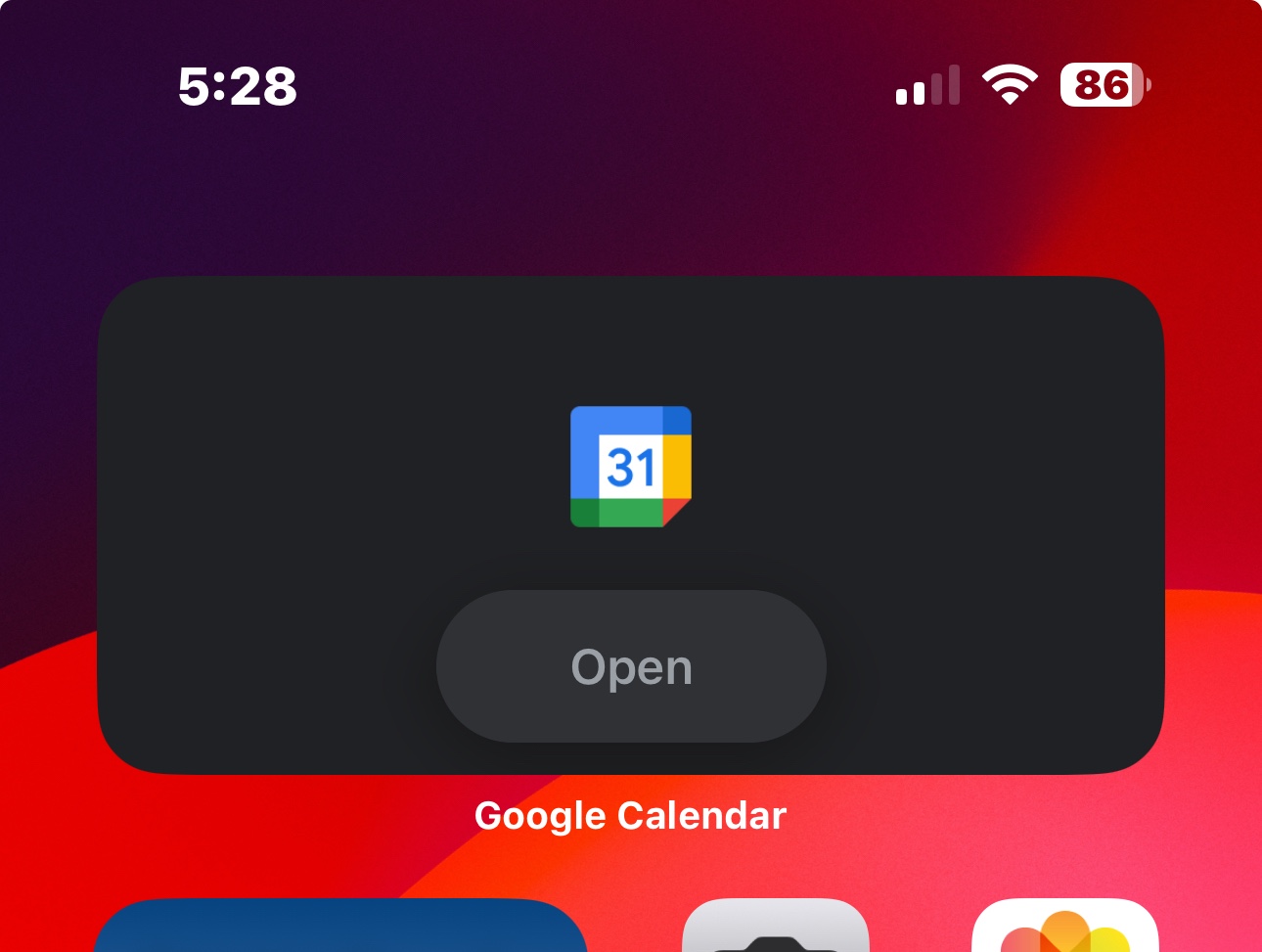Viewport: 1262px width, 952px height.
Task: Open the Photos app icon
Action: pyautogui.click(x=1065, y=929)
